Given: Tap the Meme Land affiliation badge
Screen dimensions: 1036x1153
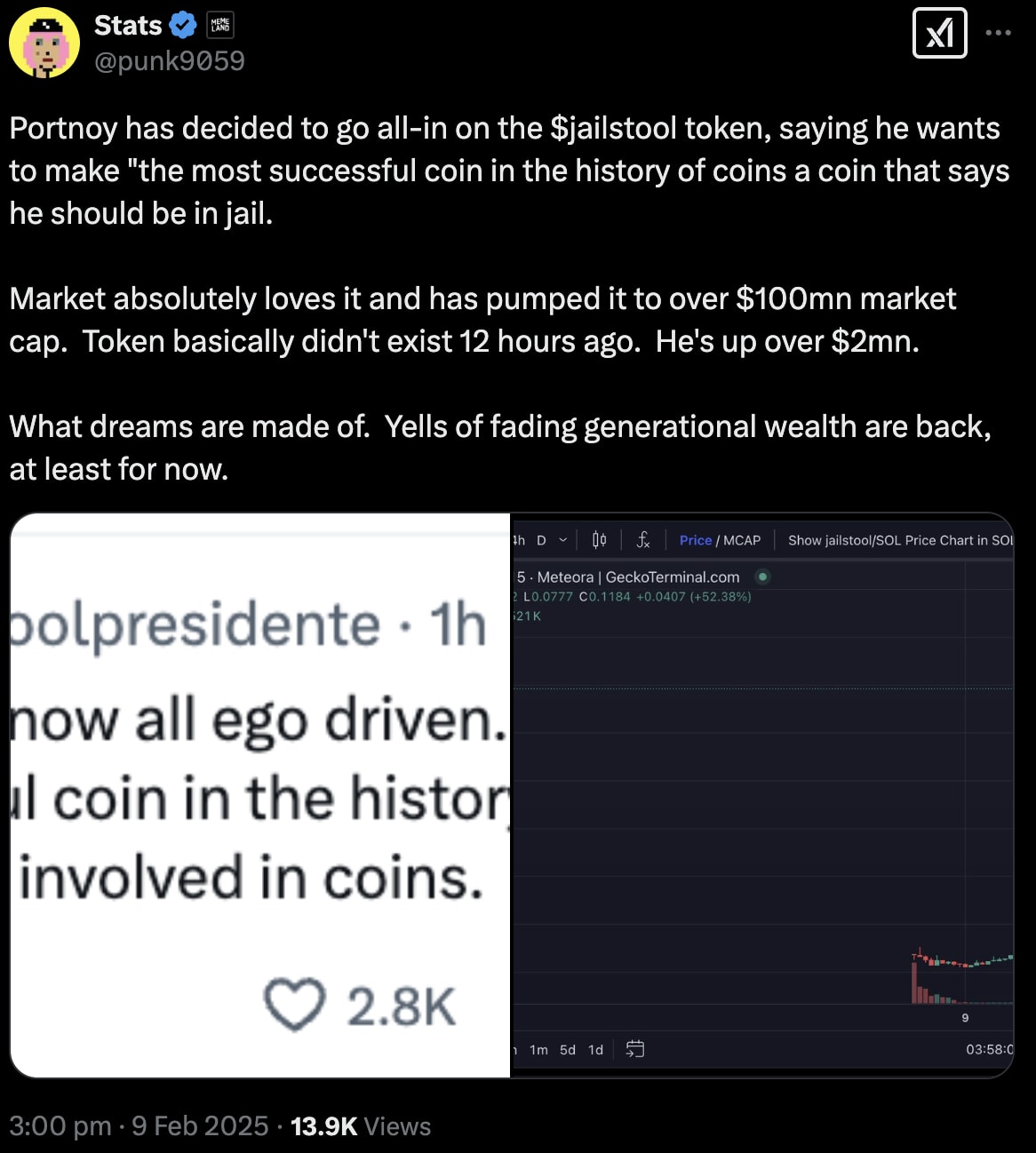Looking at the screenshot, I should coord(220,26).
